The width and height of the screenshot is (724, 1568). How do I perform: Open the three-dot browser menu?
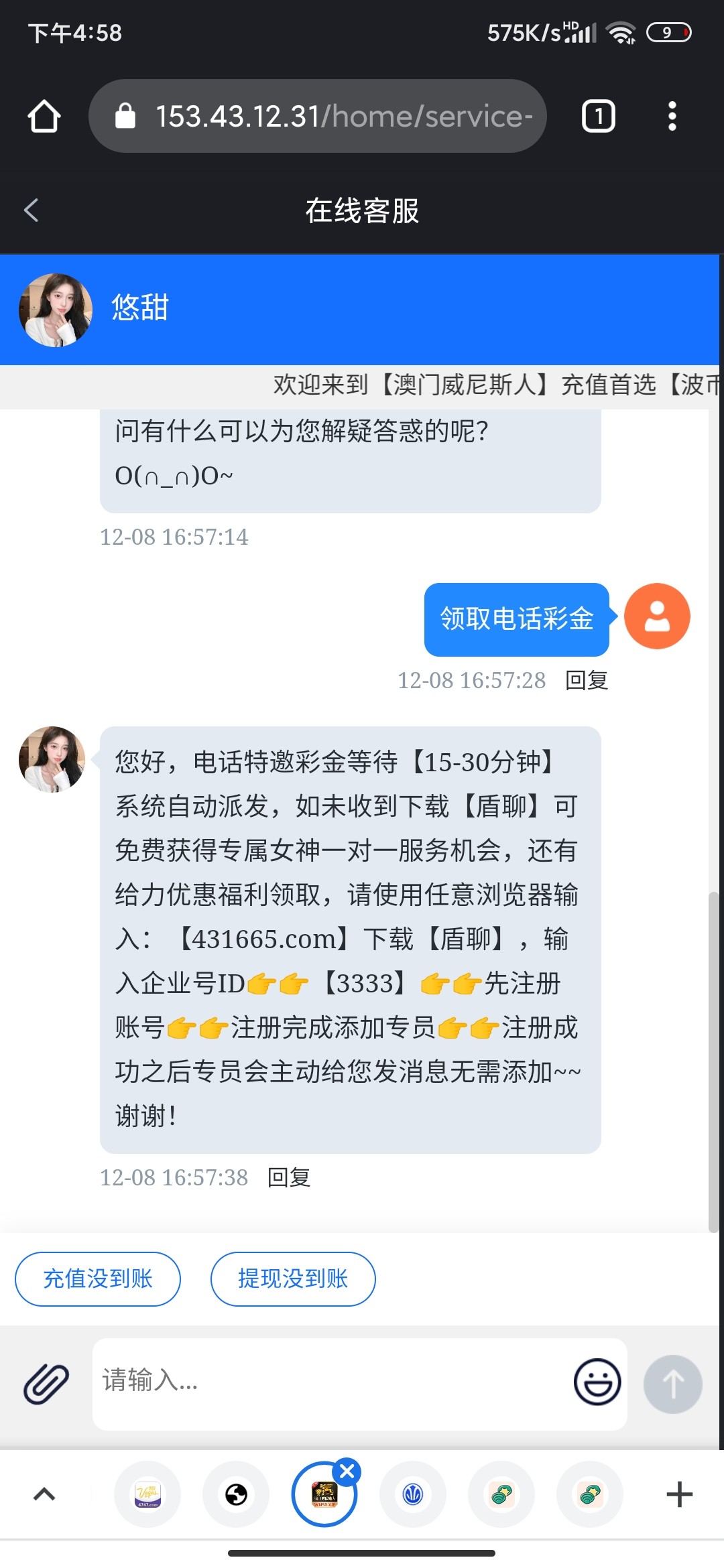point(672,115)
